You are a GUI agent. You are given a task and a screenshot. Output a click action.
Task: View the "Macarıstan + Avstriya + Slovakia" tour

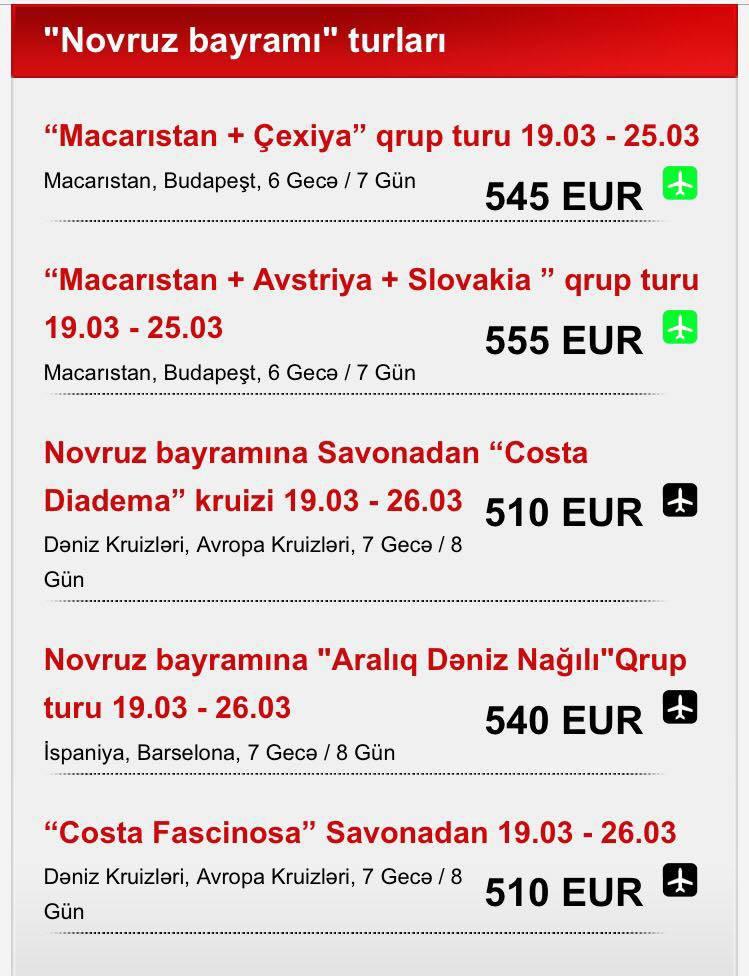[x=370, y=281]
